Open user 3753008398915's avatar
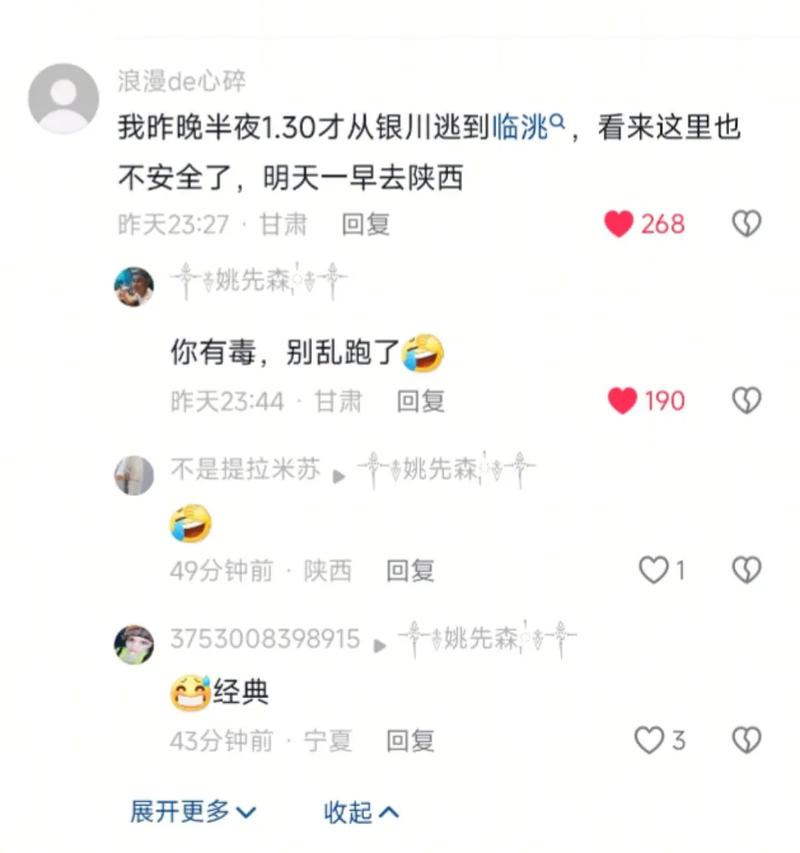This screenshot has width=800, height=853. tap(134, 645)
